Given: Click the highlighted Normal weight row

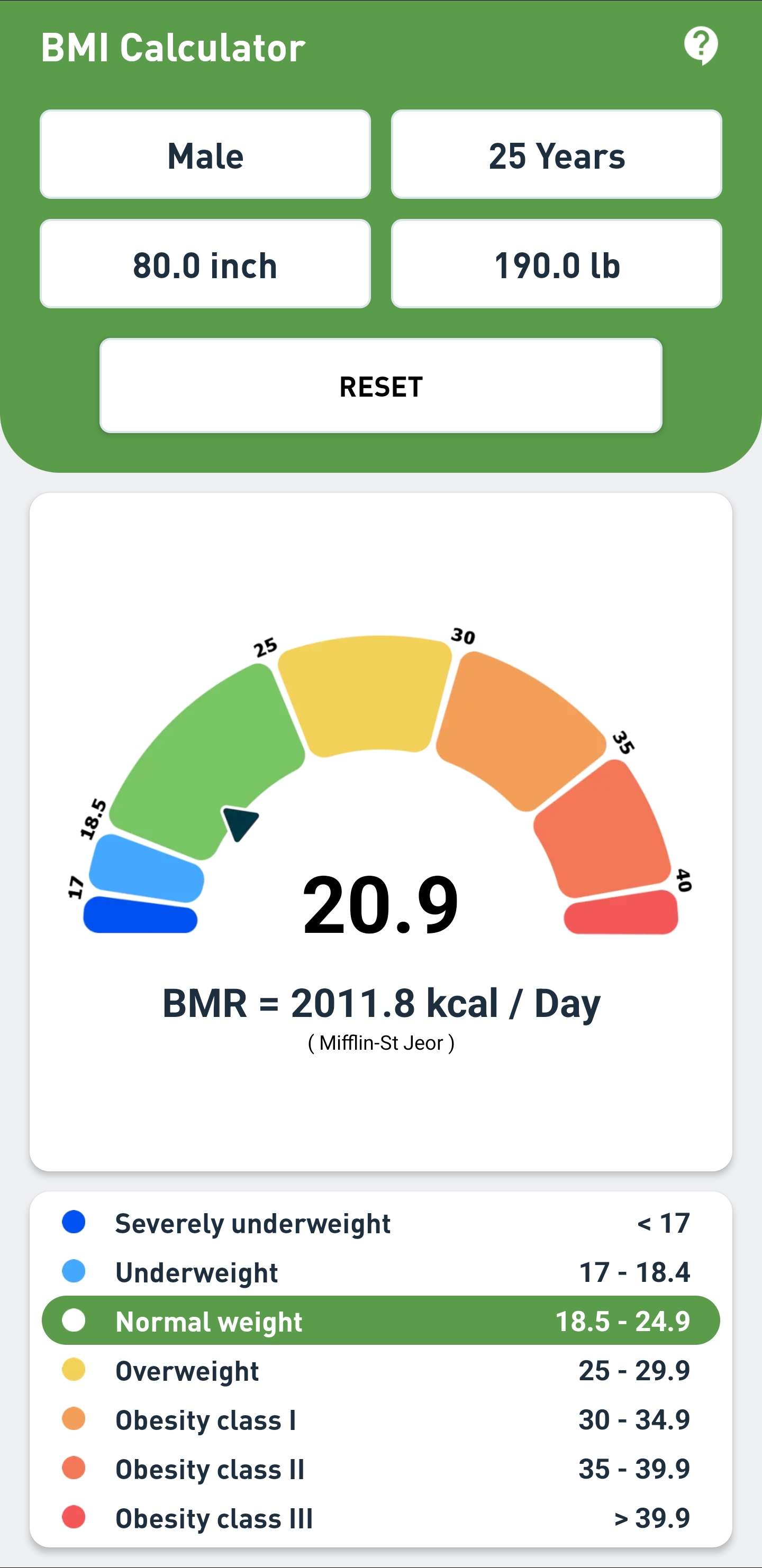Looking at the screenshot, I should tap(380, 1321).
